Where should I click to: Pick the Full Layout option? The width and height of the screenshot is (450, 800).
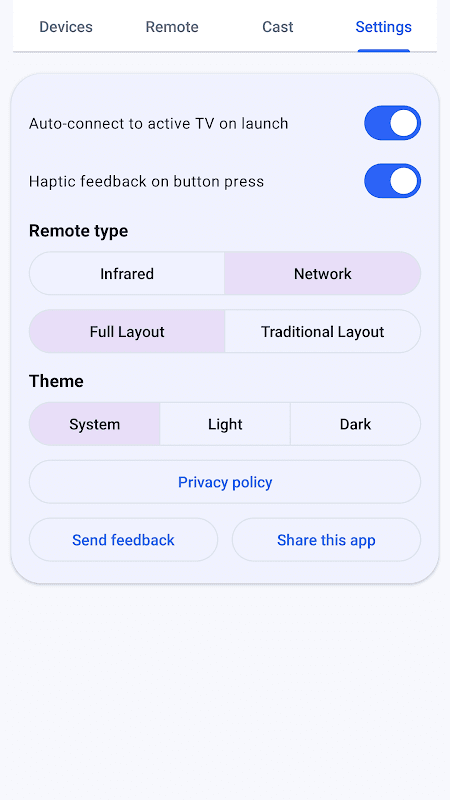click(127, 332)
